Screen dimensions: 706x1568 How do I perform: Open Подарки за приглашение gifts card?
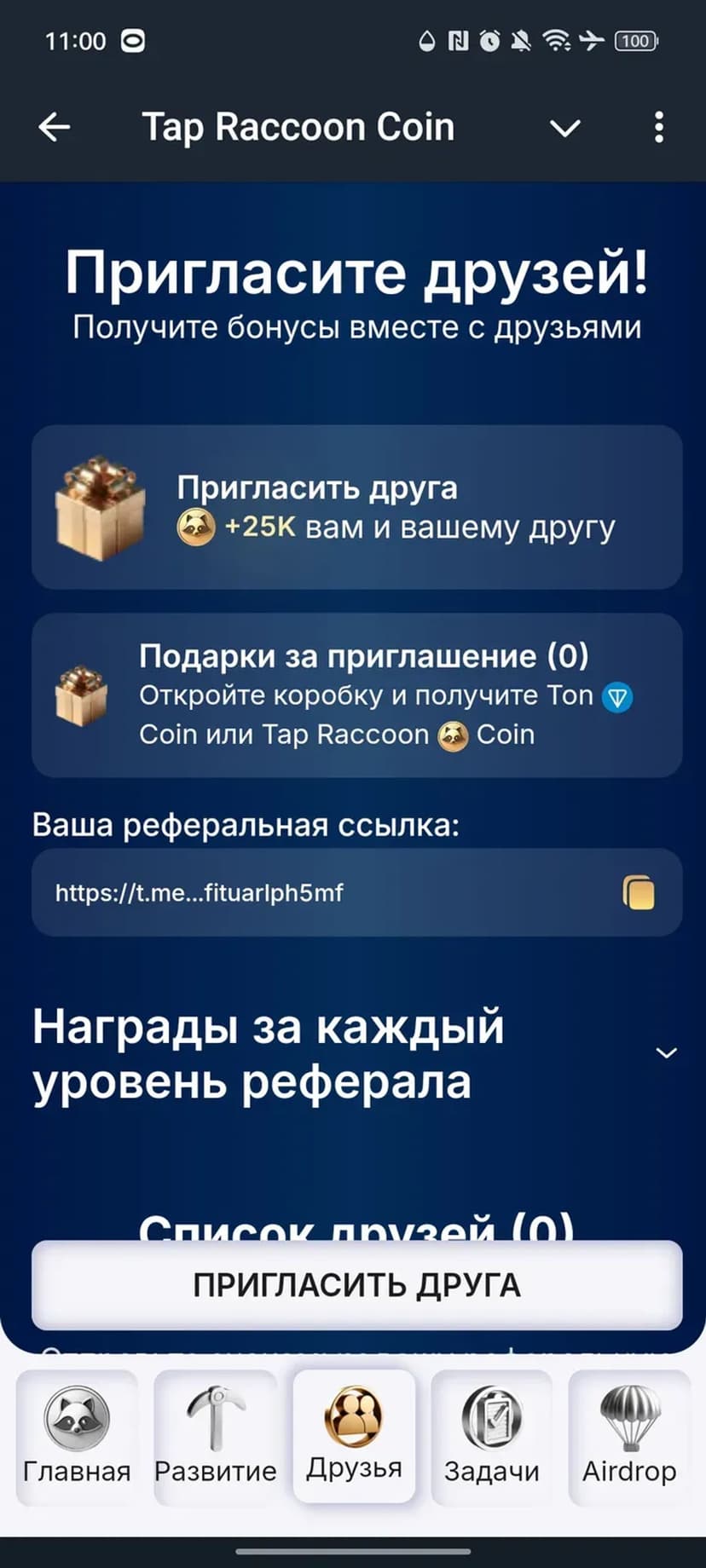(x=356, y=695)
